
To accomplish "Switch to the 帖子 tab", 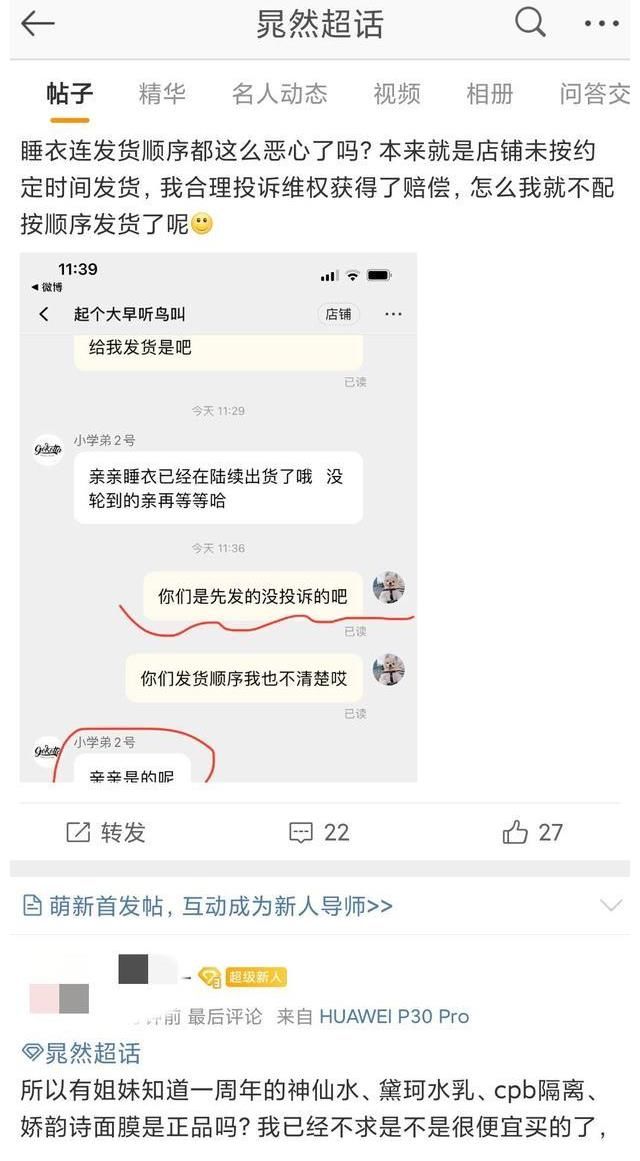I will (70, 94).
